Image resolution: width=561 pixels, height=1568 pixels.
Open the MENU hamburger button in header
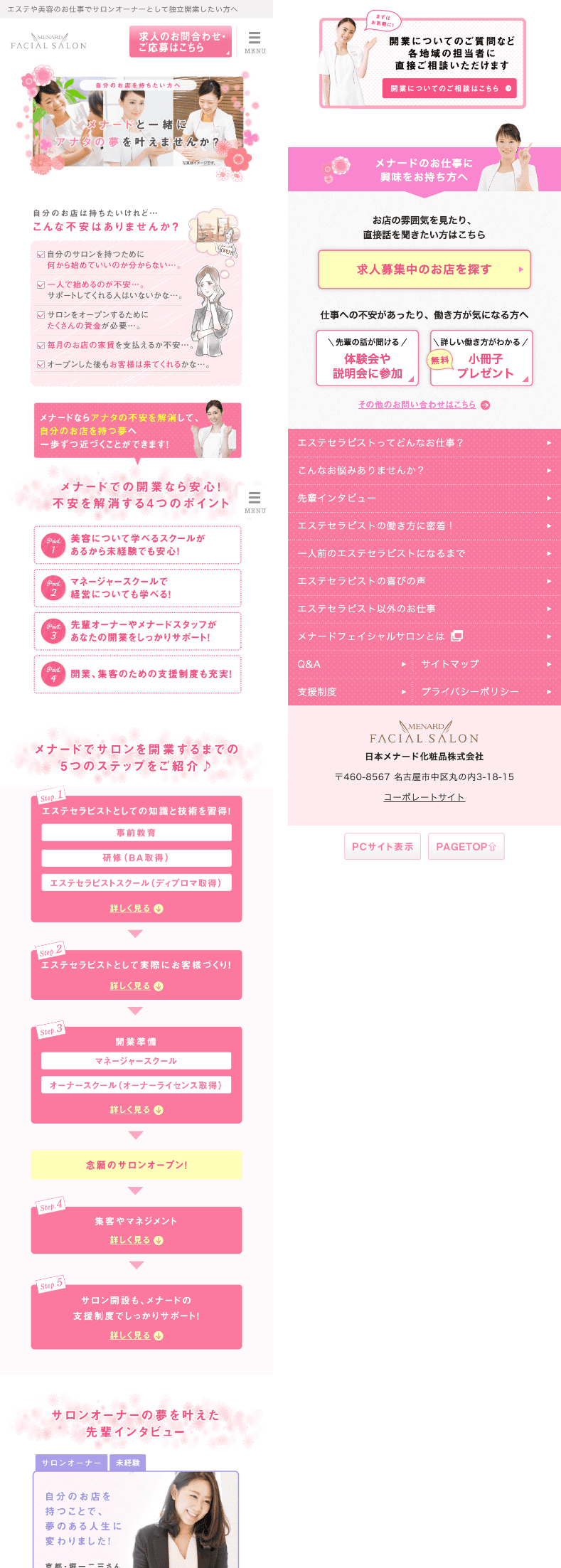pyautogui.click(x=255, y=41)
